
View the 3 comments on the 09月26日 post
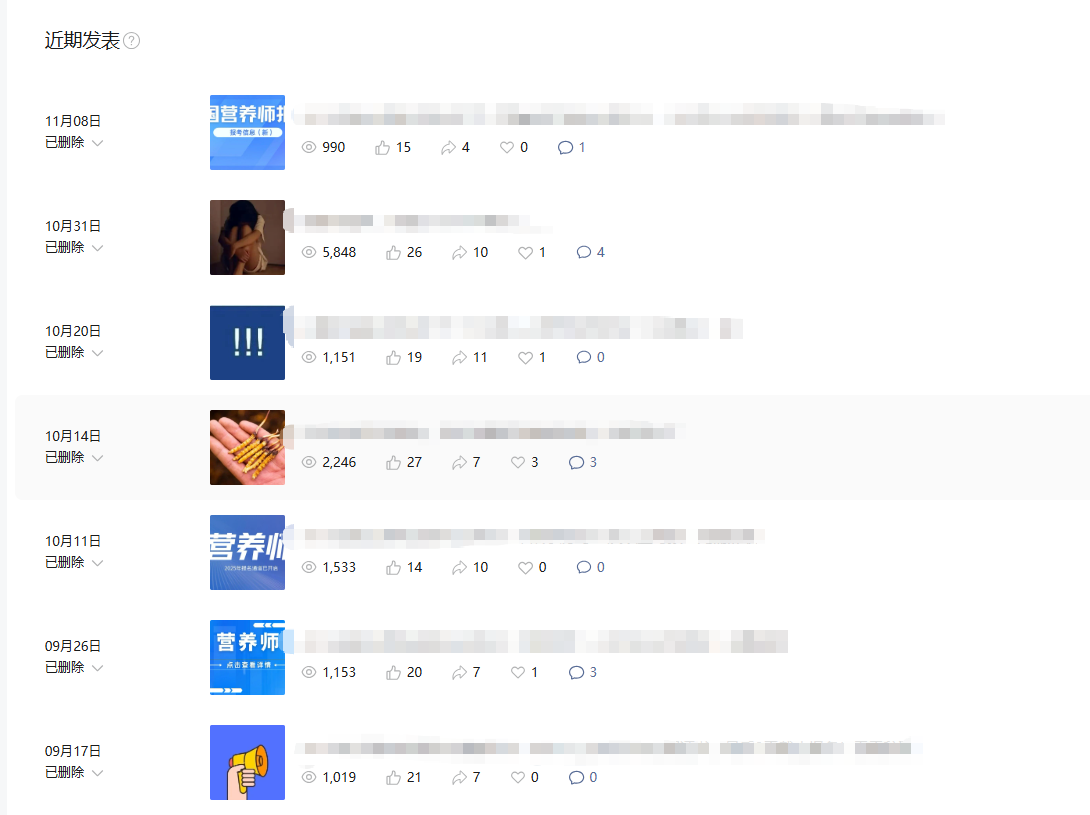(582, 672)
